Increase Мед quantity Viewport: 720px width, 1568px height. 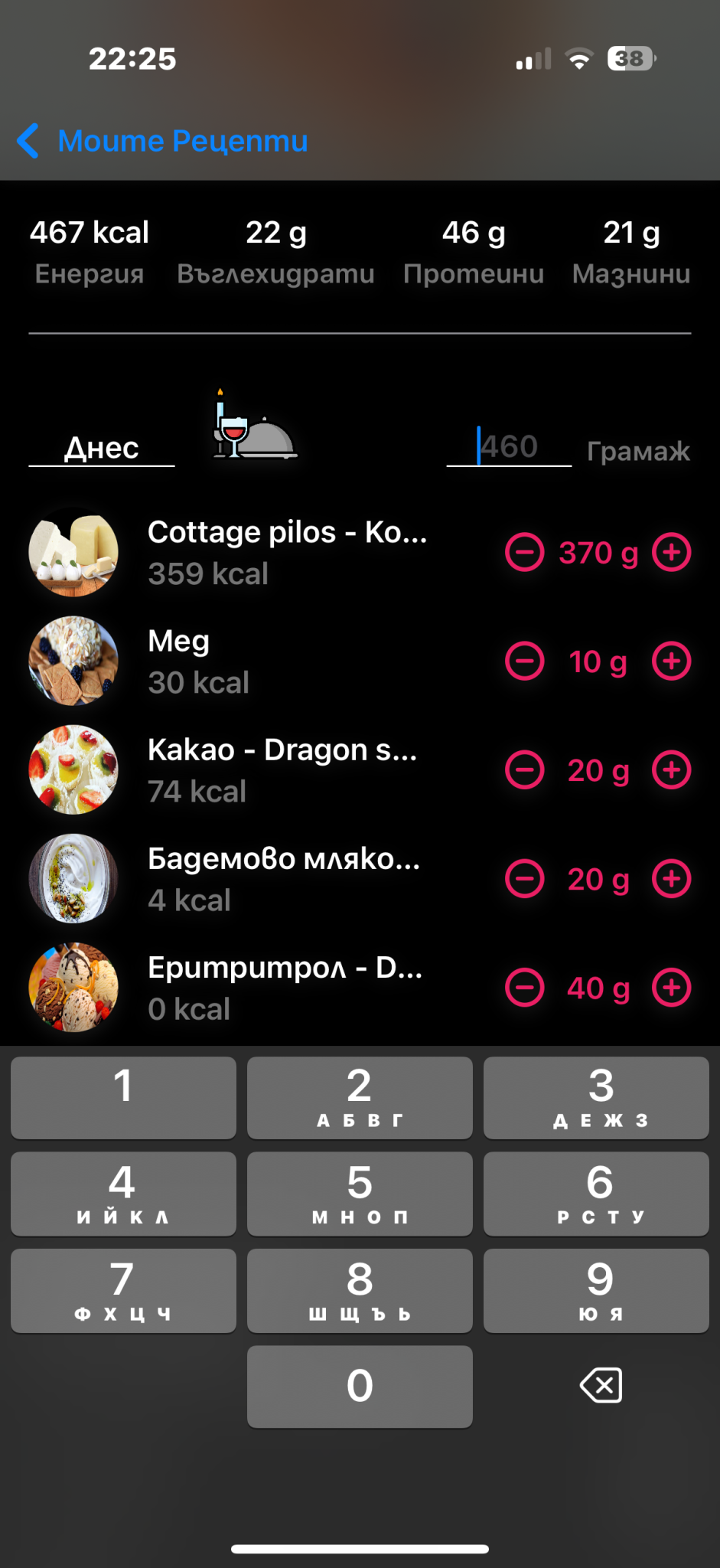tap(671, 661)
